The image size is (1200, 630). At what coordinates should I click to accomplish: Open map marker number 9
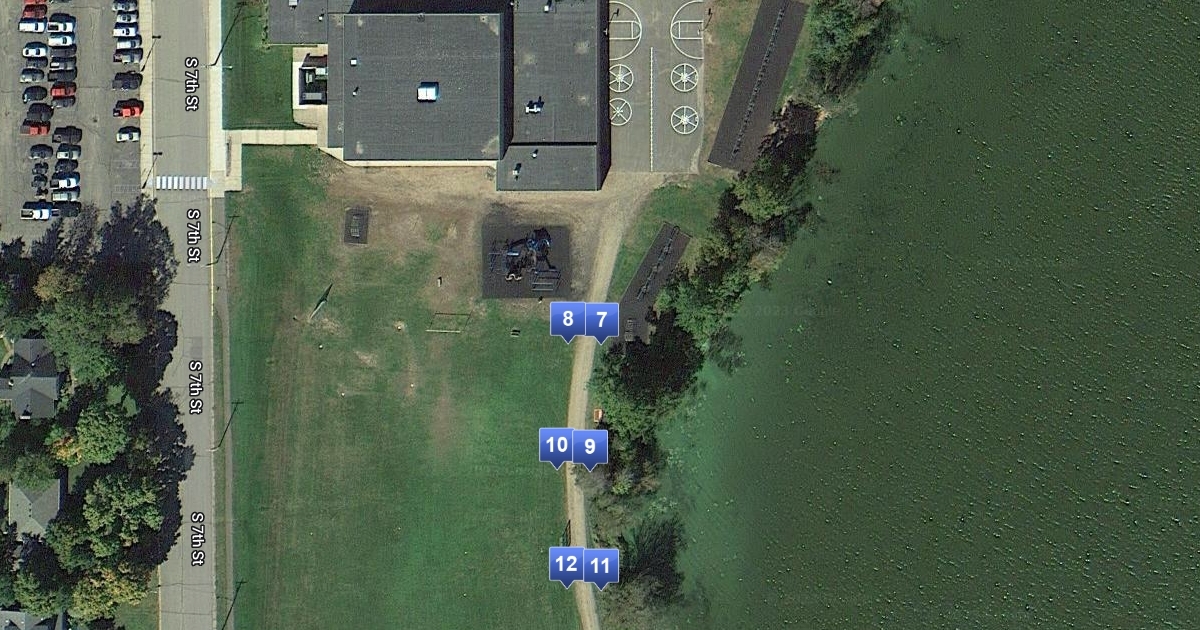click(590, 447)
